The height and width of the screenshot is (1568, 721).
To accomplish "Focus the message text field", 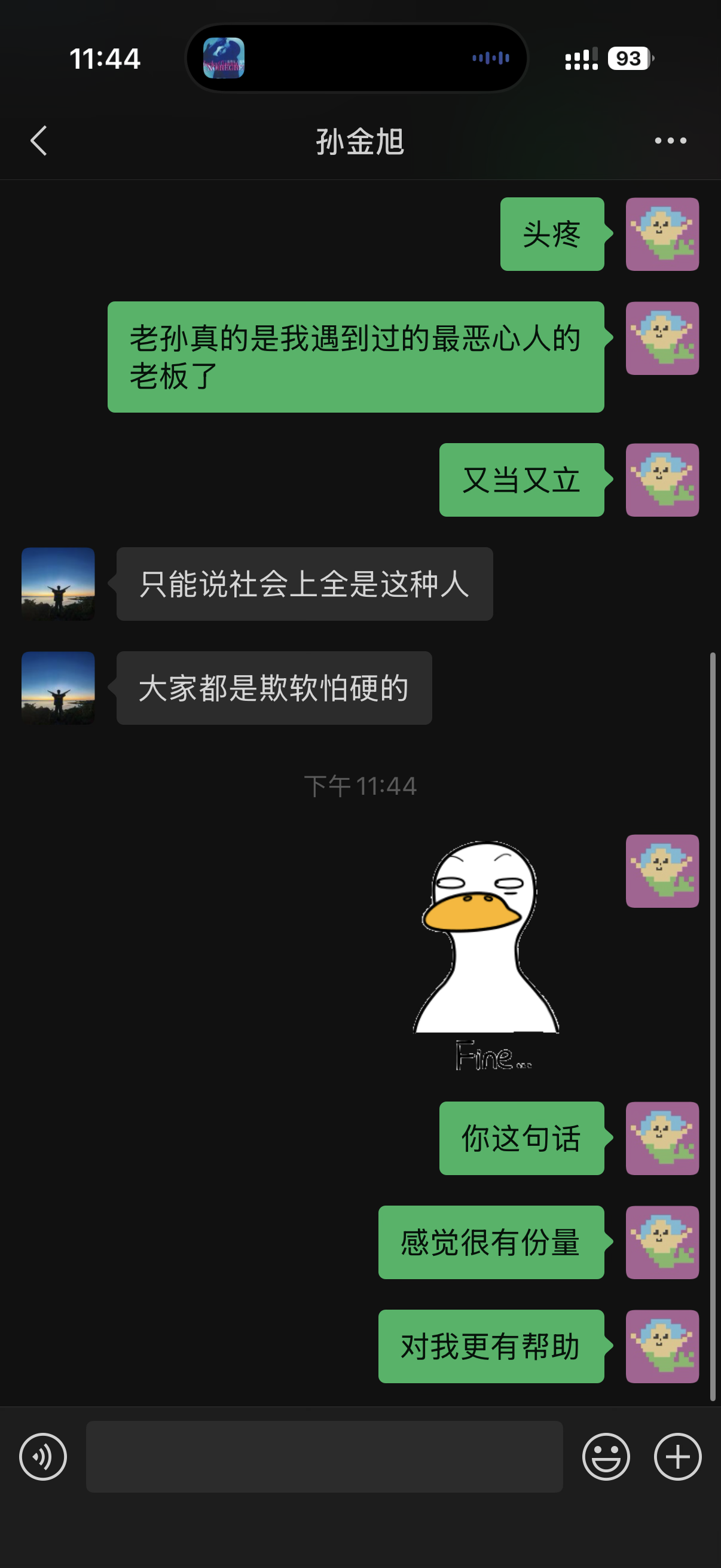I will (323, 1457).
